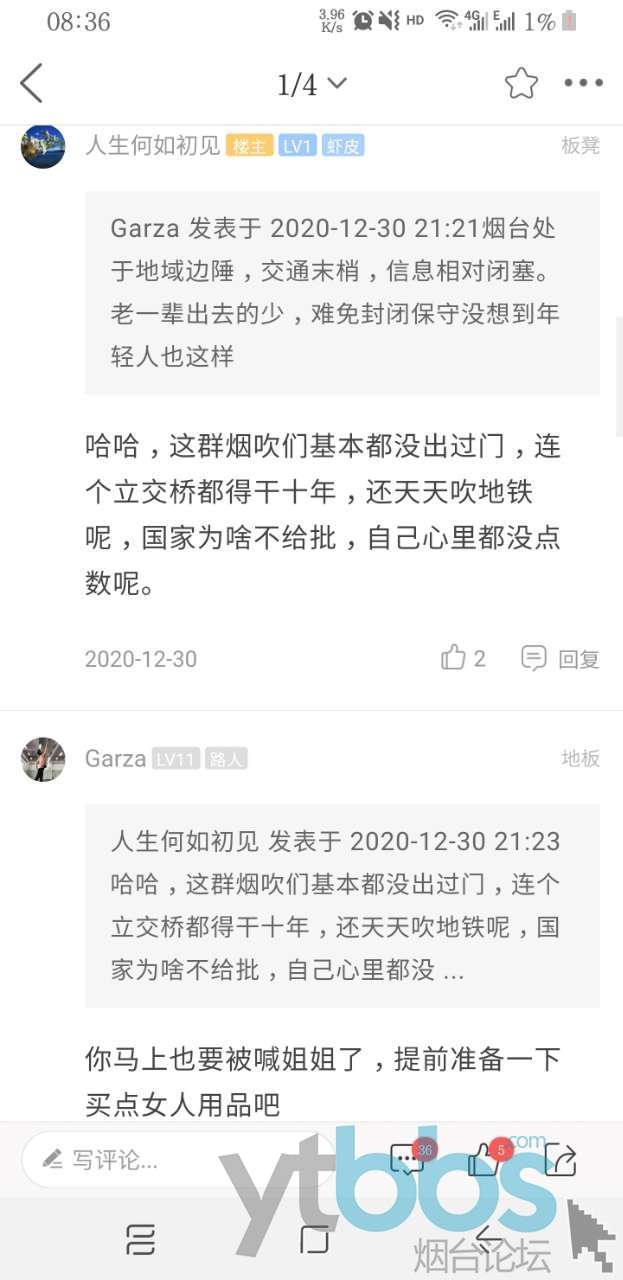Open the comments icon with 36 badge

click(x=409, y=1158)
